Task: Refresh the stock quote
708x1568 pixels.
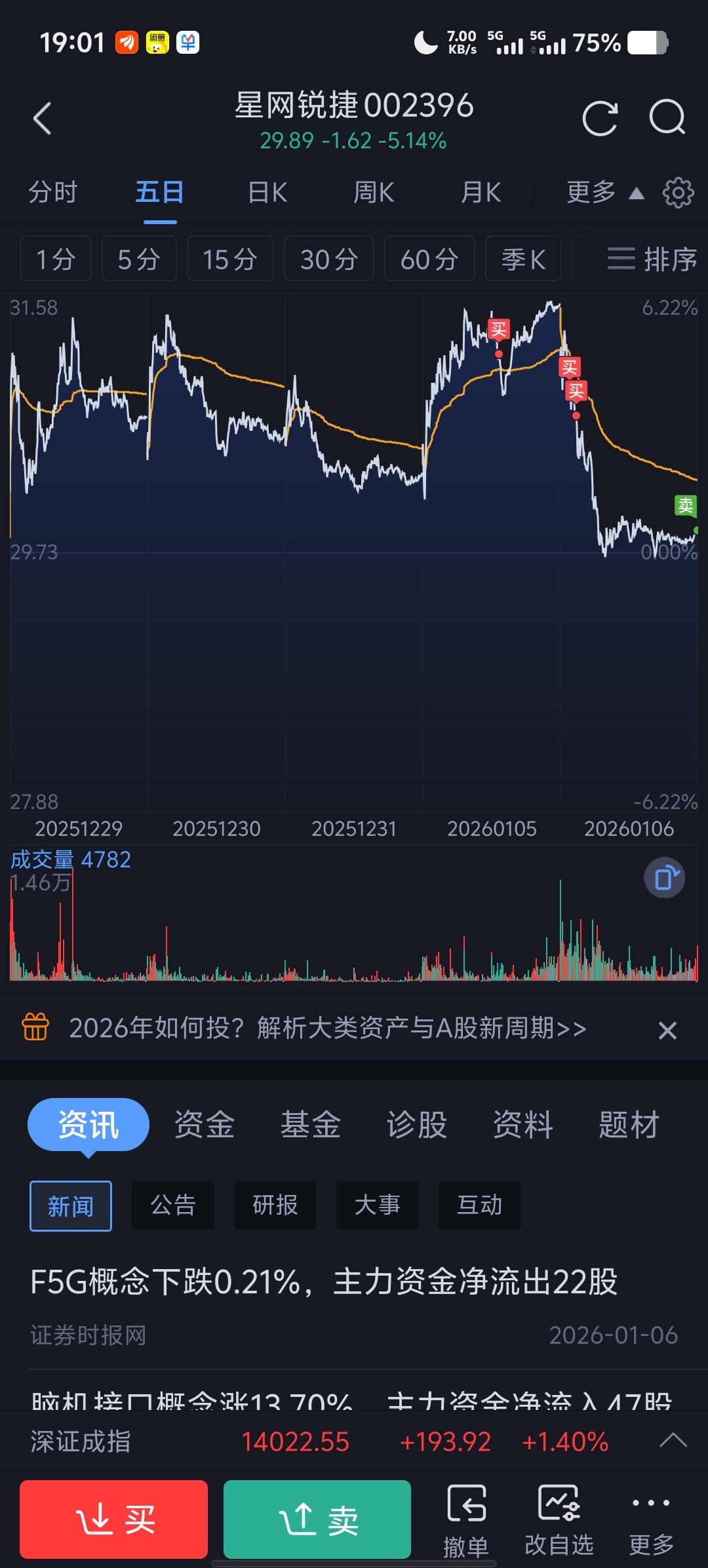Action: click(600, 119)
